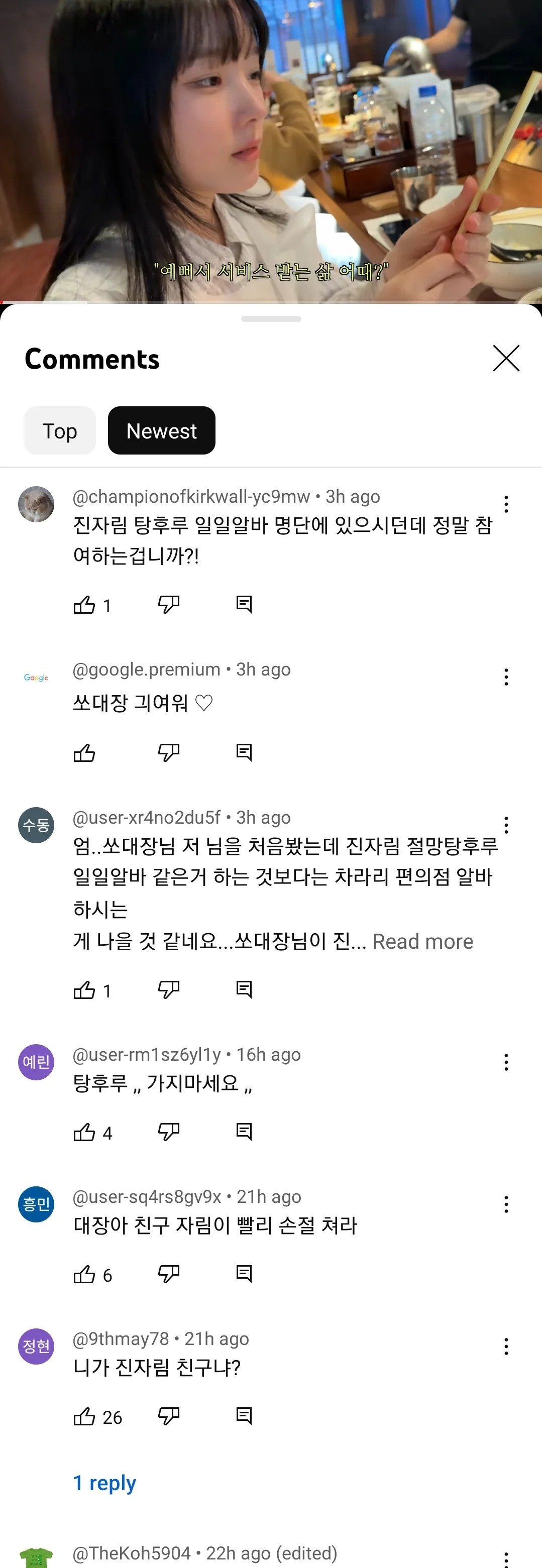Screen dimensions: 542x1568
Task: Expand Read more on @user-xr4no2du5f's comment
Action: tap(422, 942)
